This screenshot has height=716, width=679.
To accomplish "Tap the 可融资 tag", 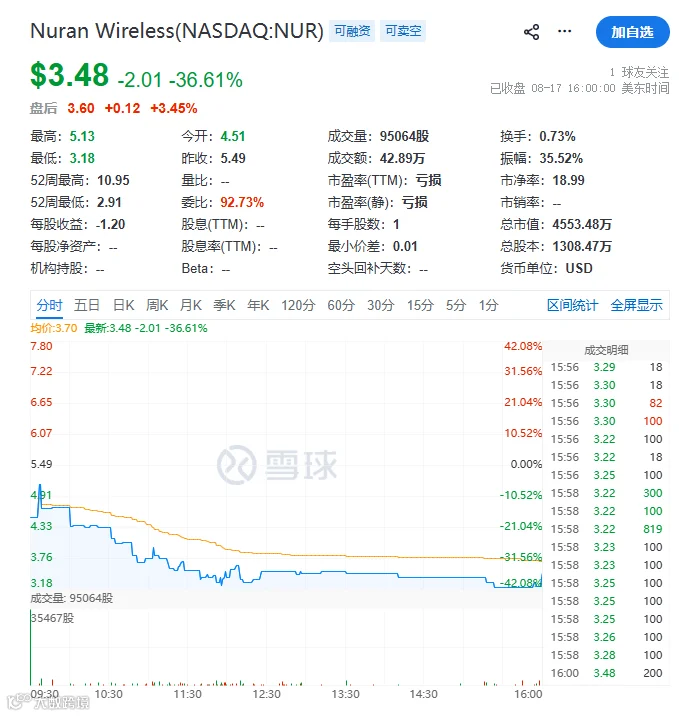I will [352, 31].
